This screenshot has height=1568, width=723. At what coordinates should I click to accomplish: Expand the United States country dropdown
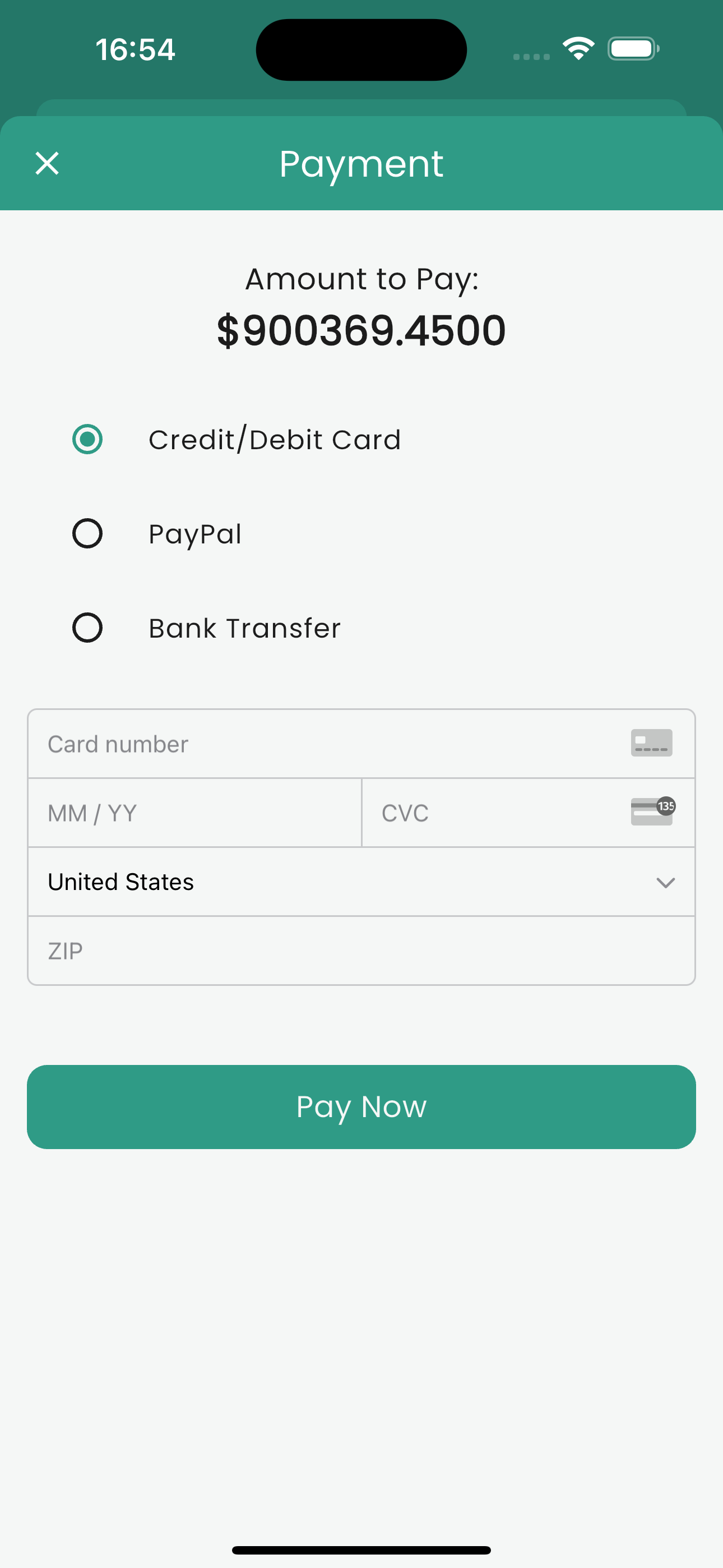coord(361,882)
